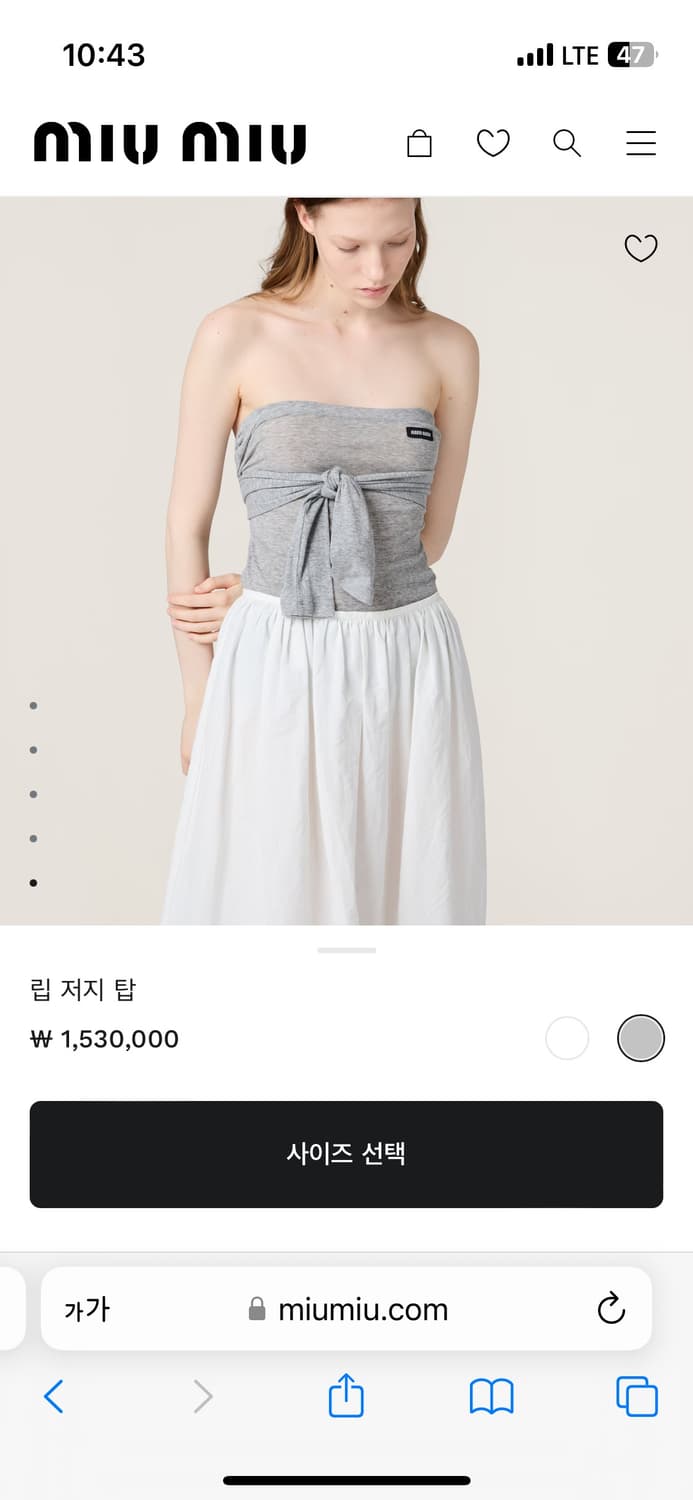Image resolution: width=693 pixels, height=1500 pixels.
Task: Select the white color swatch
Action: pos(567,1038)
